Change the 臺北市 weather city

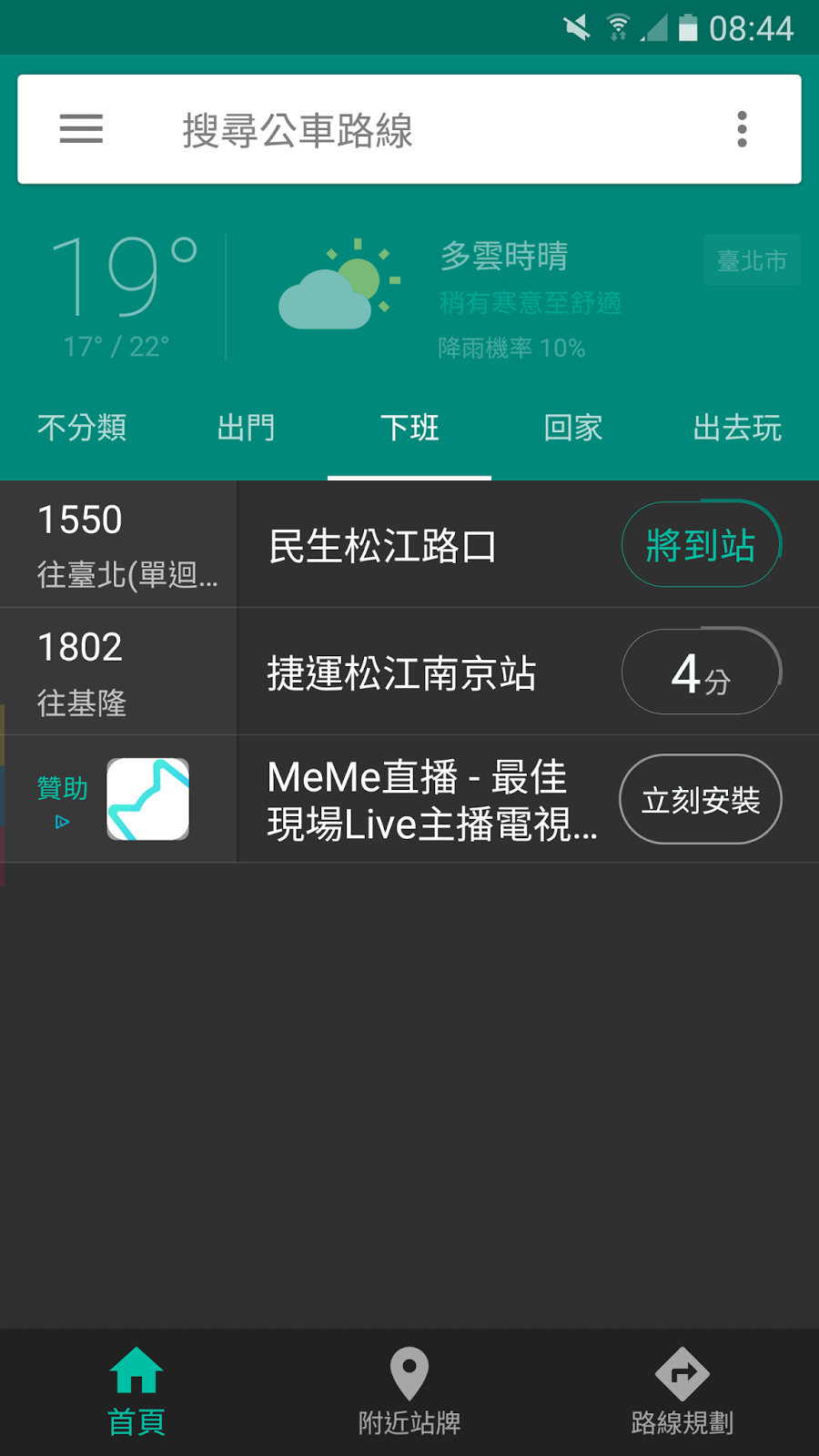pos(752,260)
